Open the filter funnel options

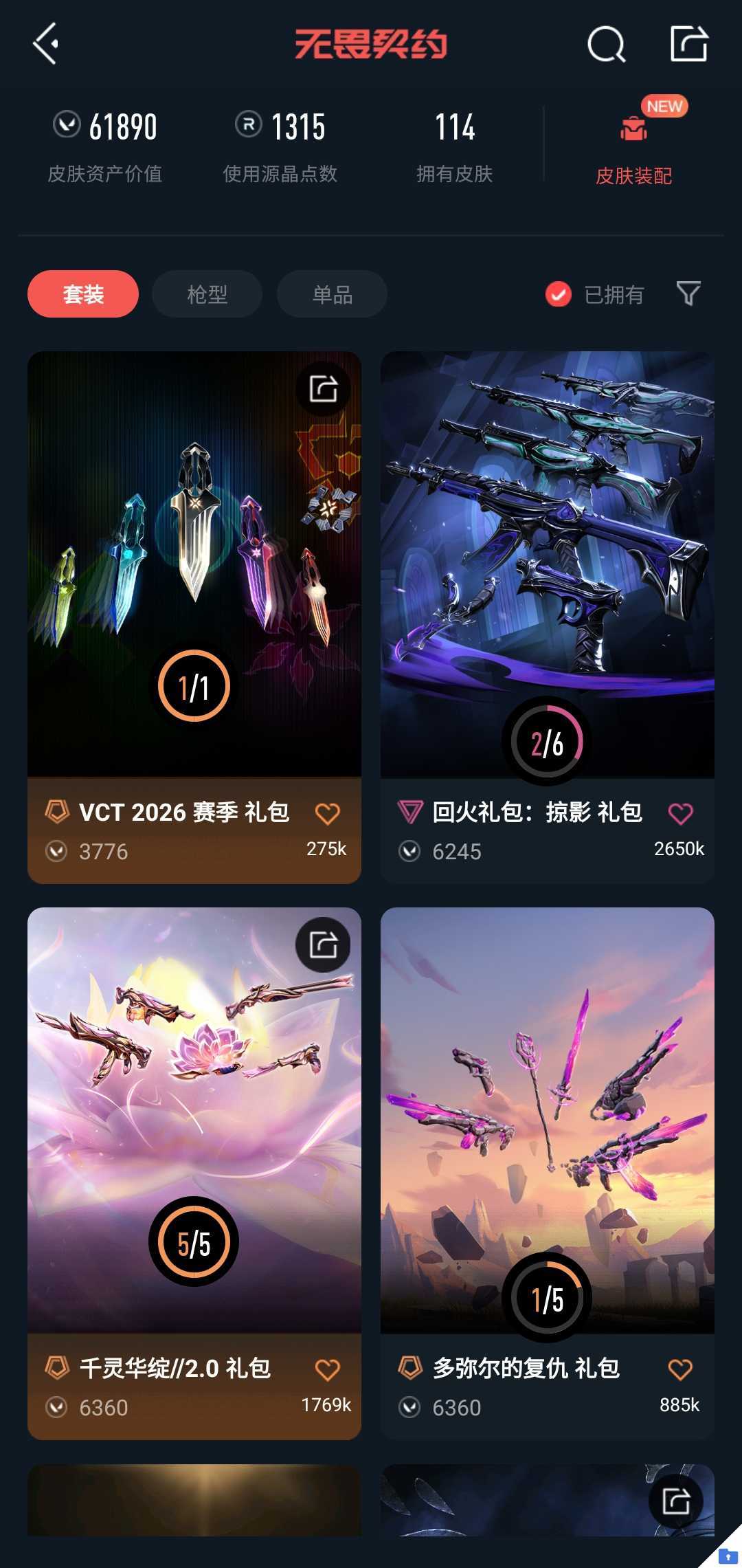688,294
